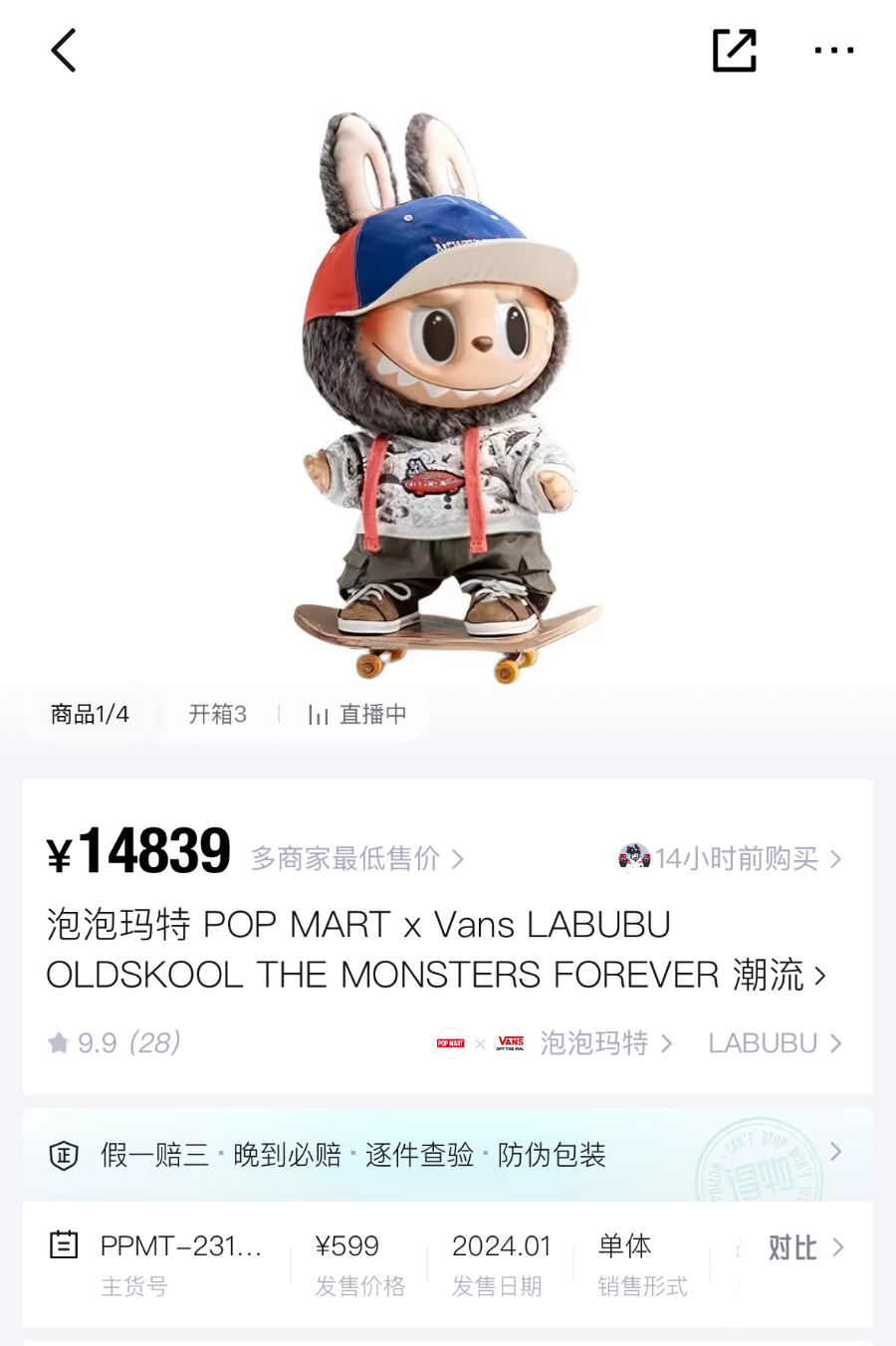The height and width of the screenshot is (1346, 896).
Task: Open the LABUBU series link
Action: point(764,1043)
